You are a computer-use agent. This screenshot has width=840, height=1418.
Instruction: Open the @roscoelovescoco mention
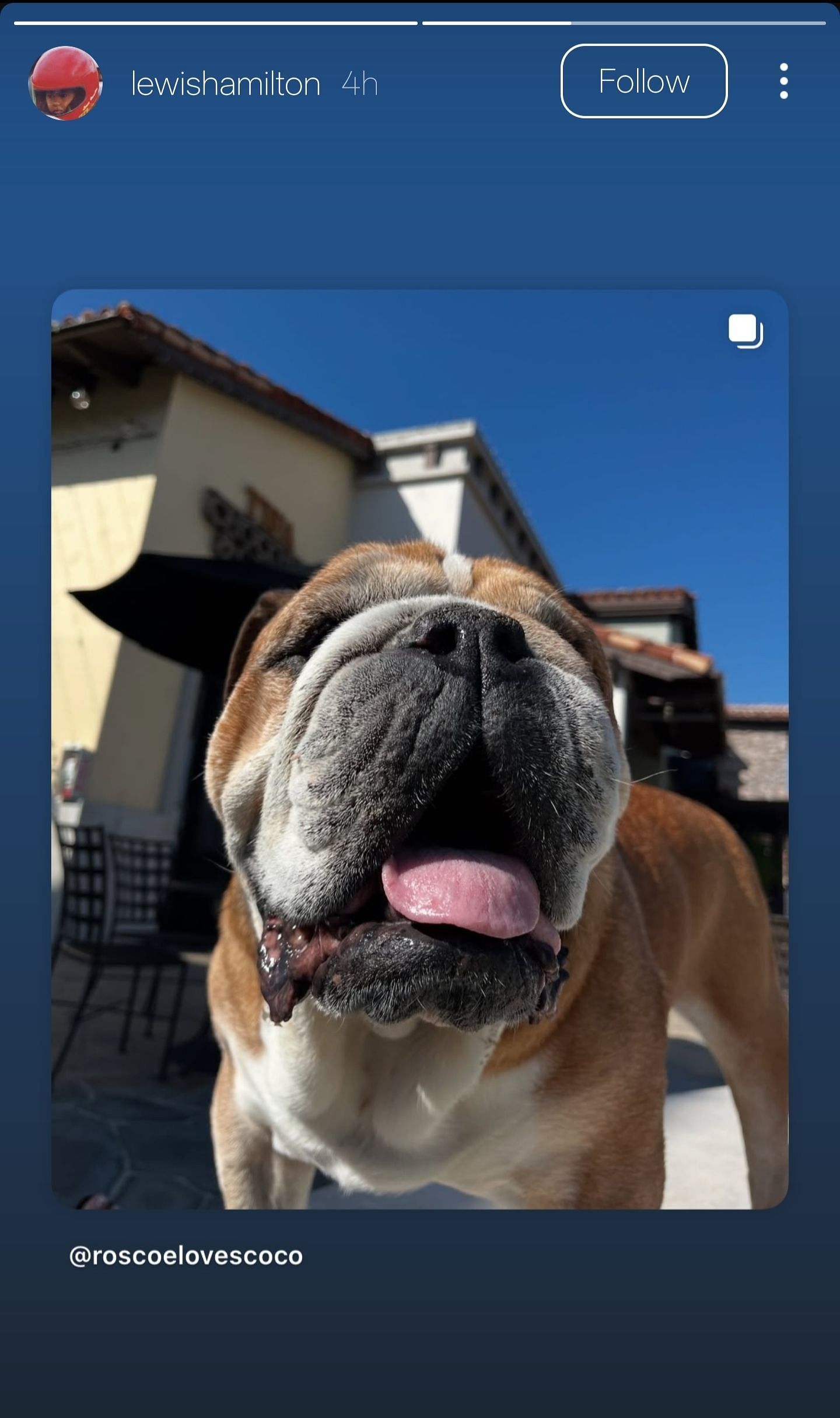186,1255
